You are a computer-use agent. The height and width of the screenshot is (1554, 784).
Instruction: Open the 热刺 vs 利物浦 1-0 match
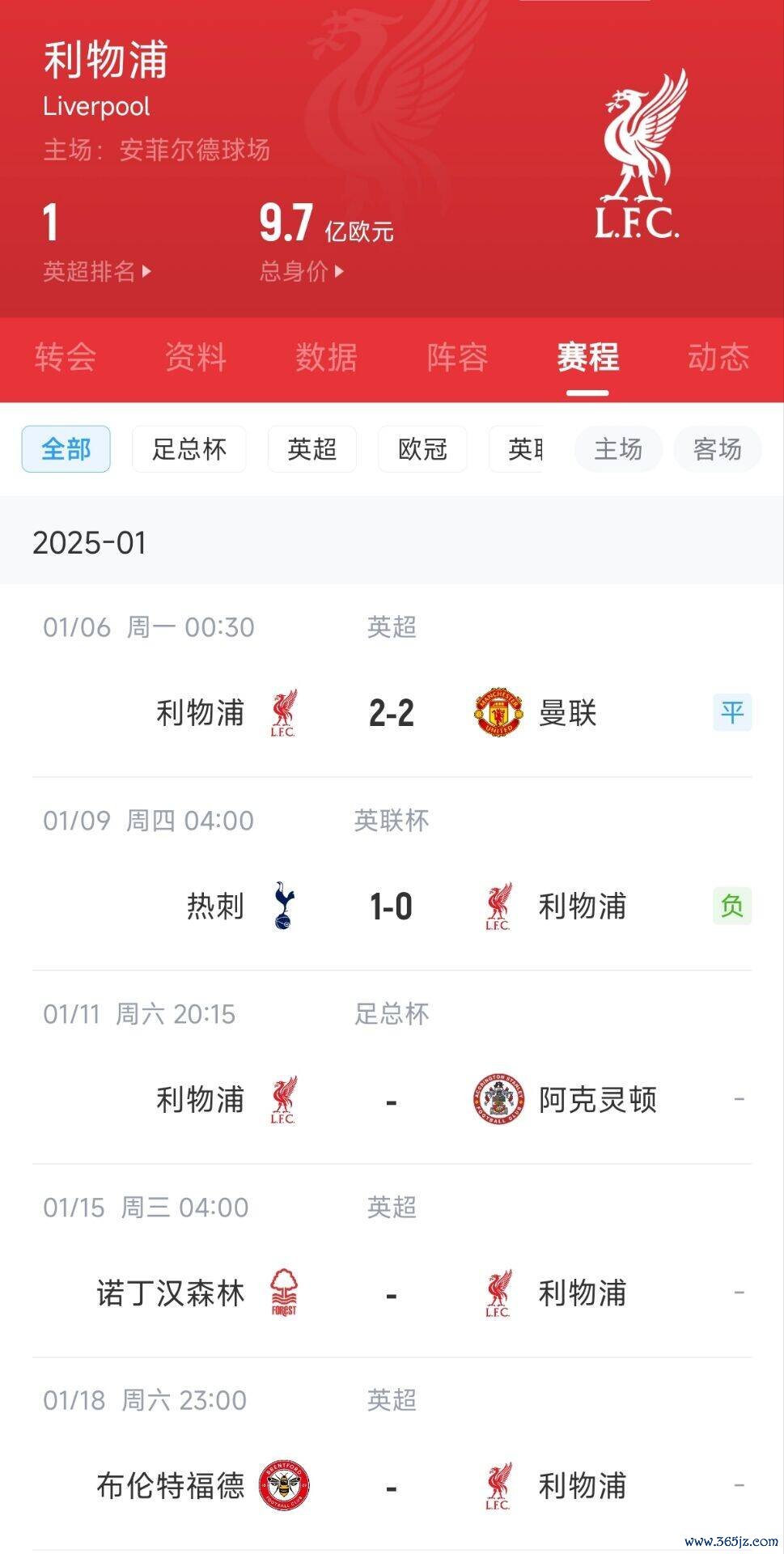(x=392, y=906)
